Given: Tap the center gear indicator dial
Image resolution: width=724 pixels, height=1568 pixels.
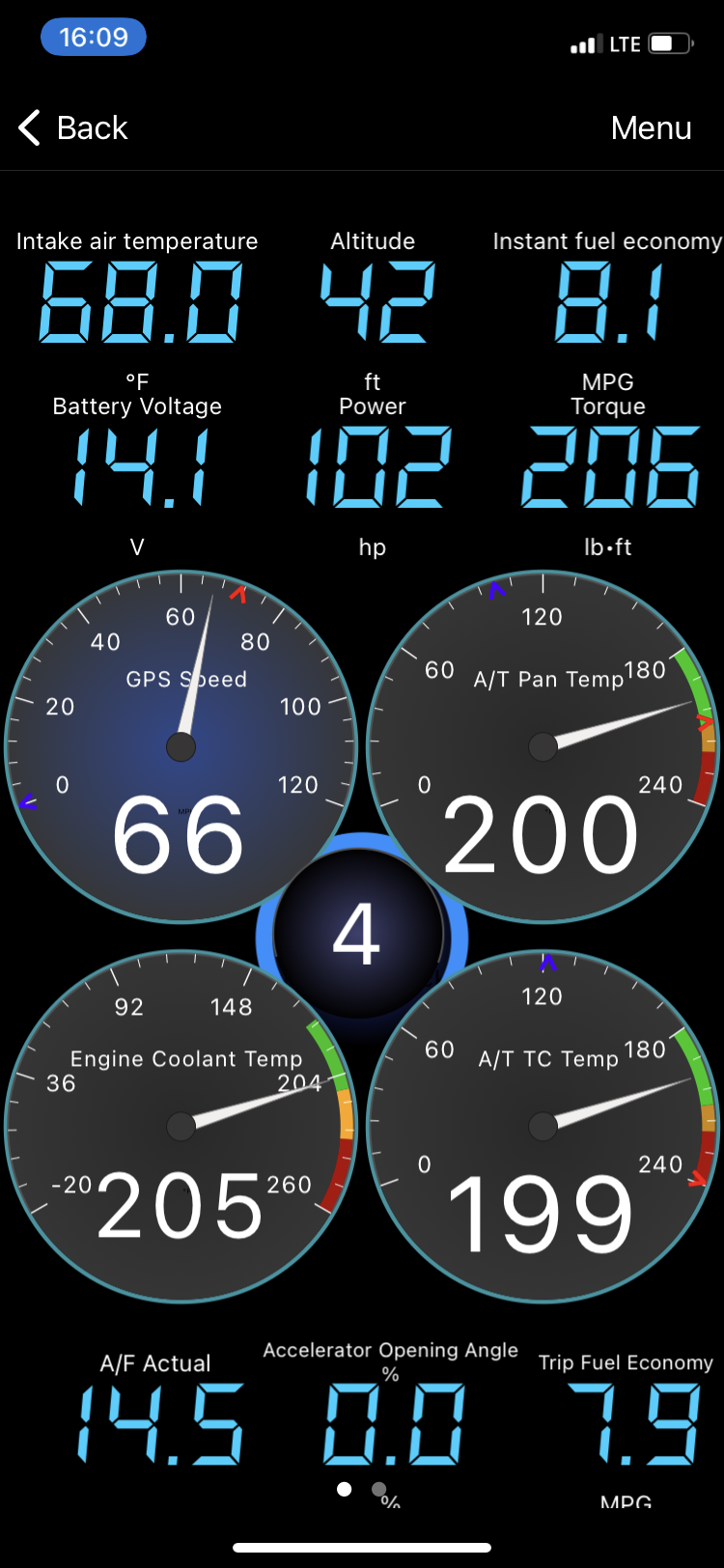Looking at the screenshot, I should click(360, 935).
